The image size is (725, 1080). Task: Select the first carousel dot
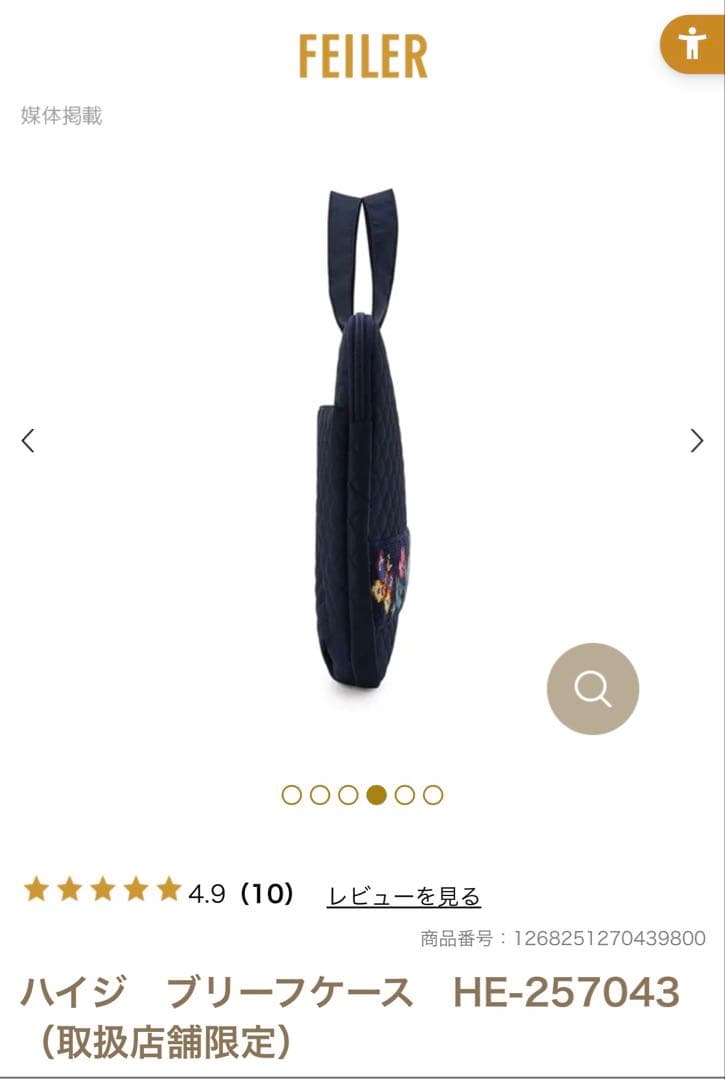[x=291, y=797]
